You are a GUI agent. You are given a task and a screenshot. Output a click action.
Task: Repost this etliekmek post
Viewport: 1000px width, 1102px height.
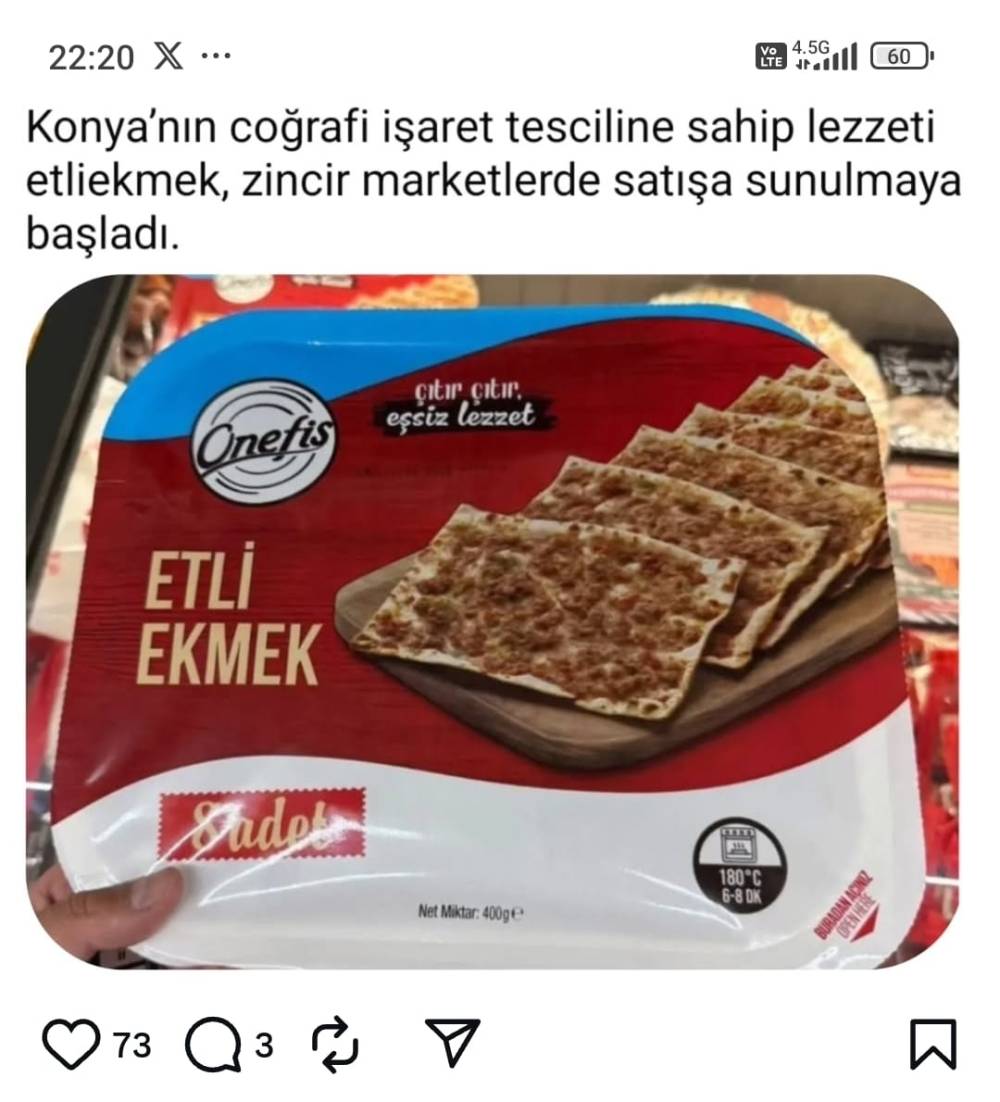[x=335, y=1044]
